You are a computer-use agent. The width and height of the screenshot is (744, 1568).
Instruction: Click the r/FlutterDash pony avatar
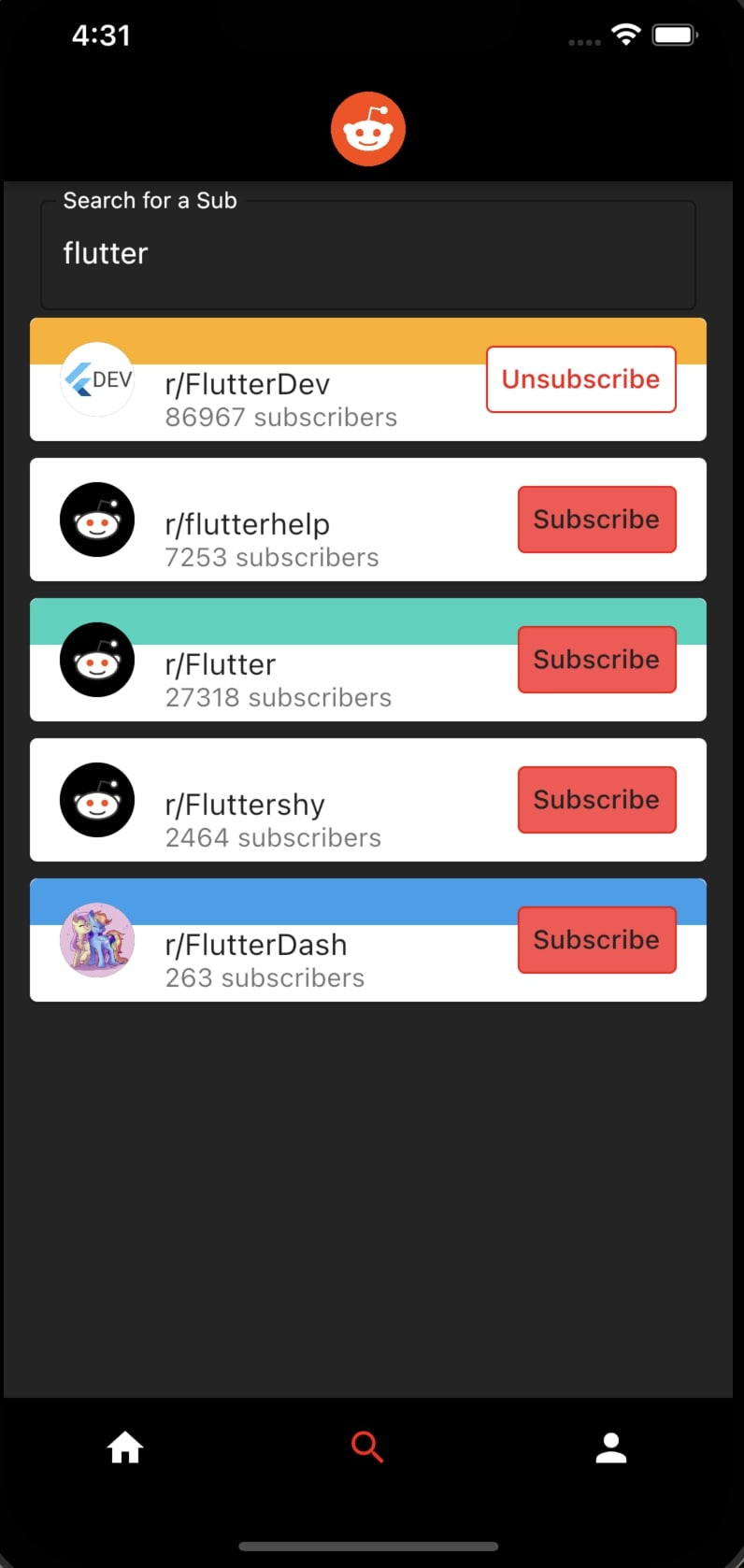point(97,940)
